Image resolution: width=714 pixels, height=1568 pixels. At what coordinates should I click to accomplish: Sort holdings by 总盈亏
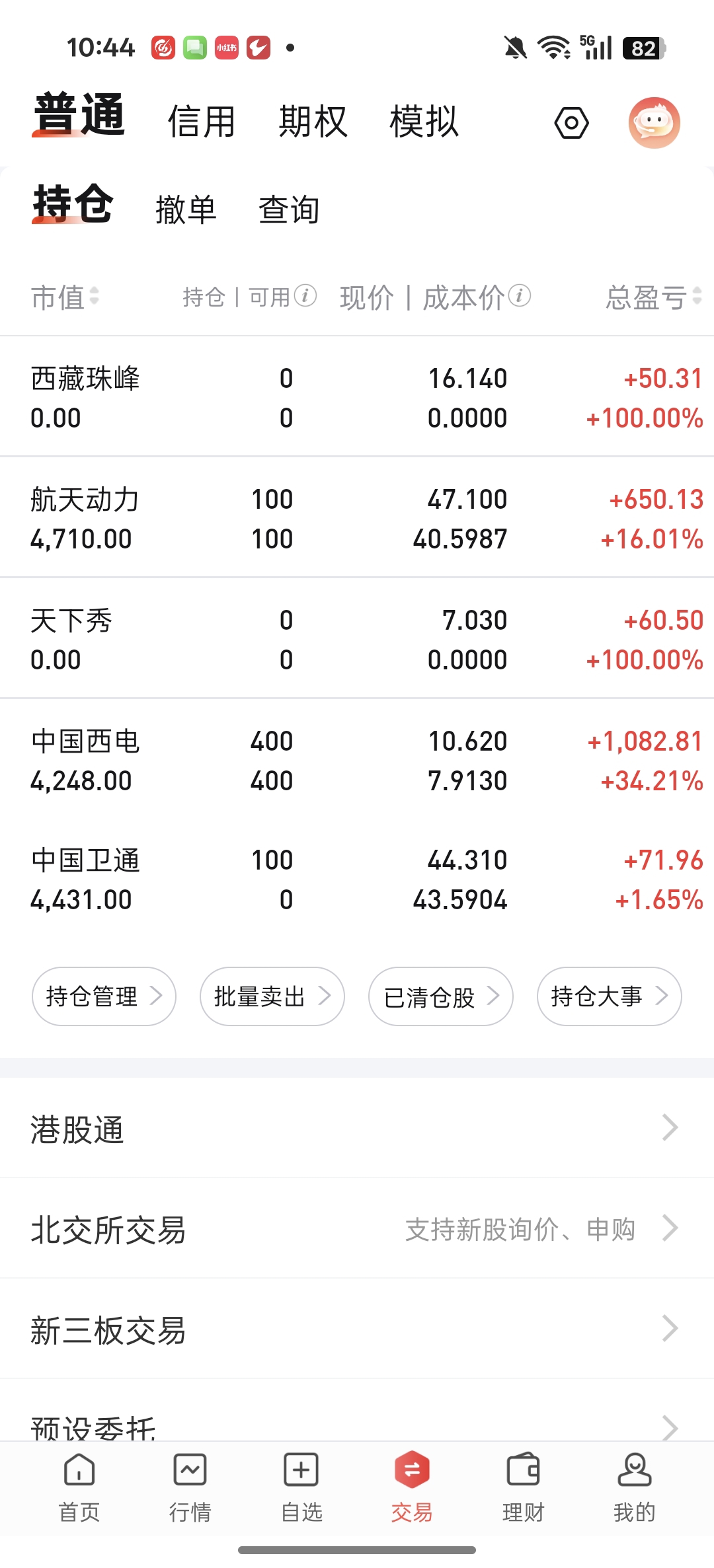pos(653,297)
